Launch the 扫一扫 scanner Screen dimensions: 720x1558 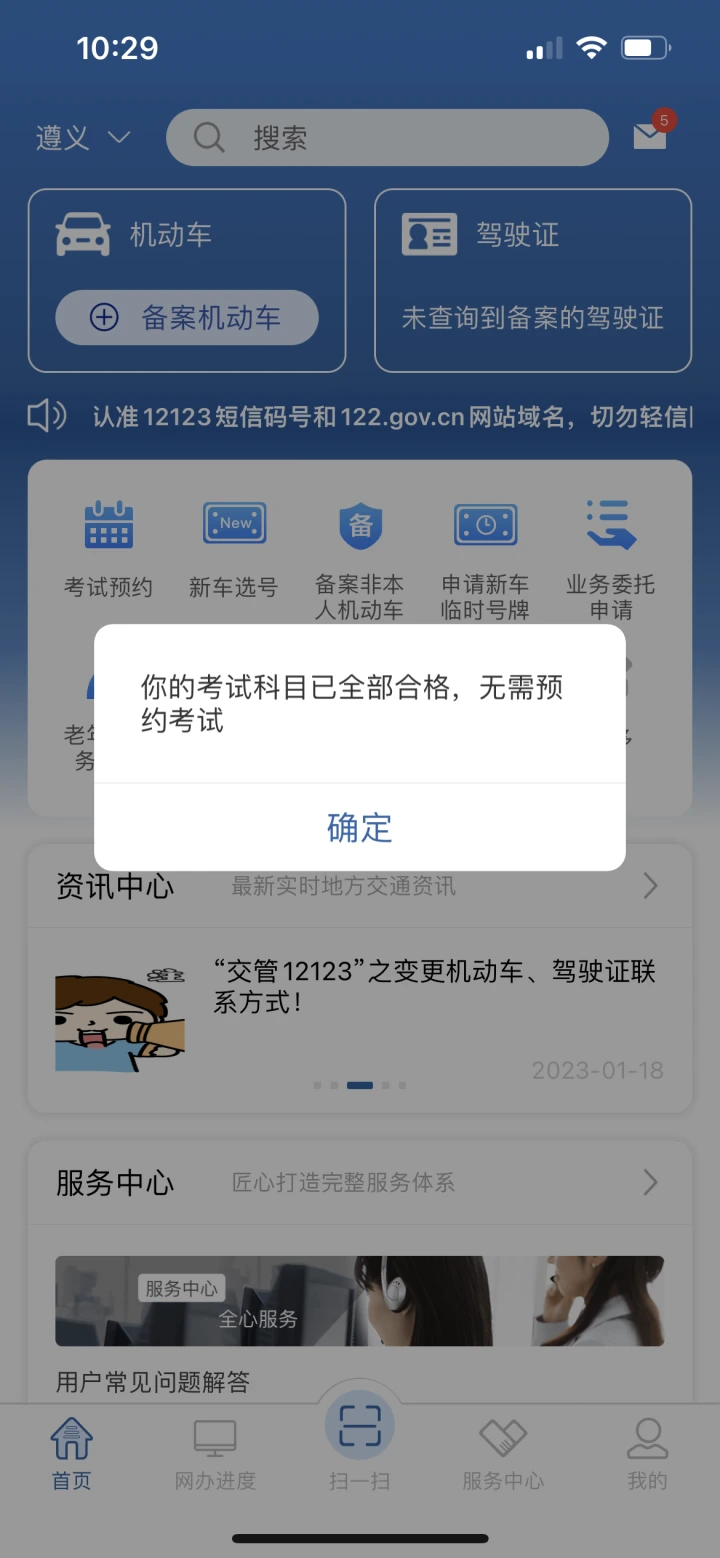(360, 1440)
